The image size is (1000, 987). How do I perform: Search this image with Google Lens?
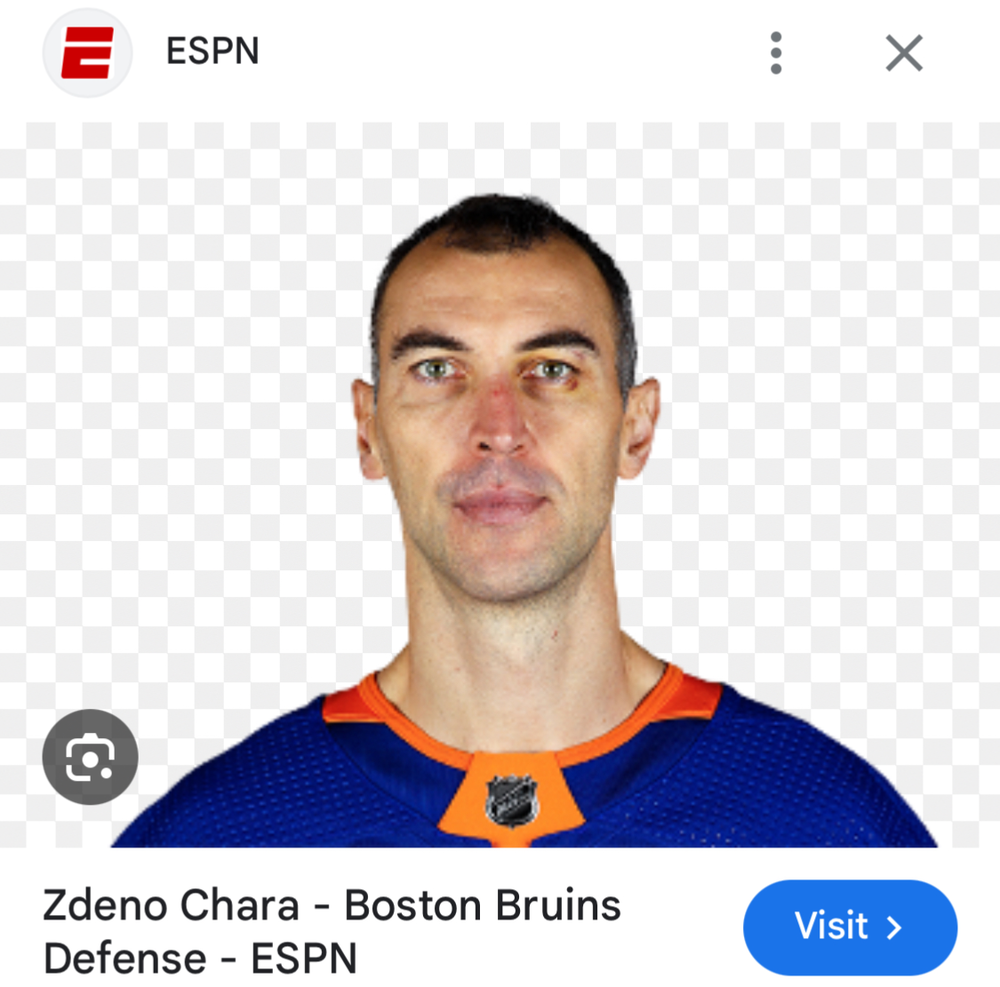pyautogui.click(x=90, y=757)
